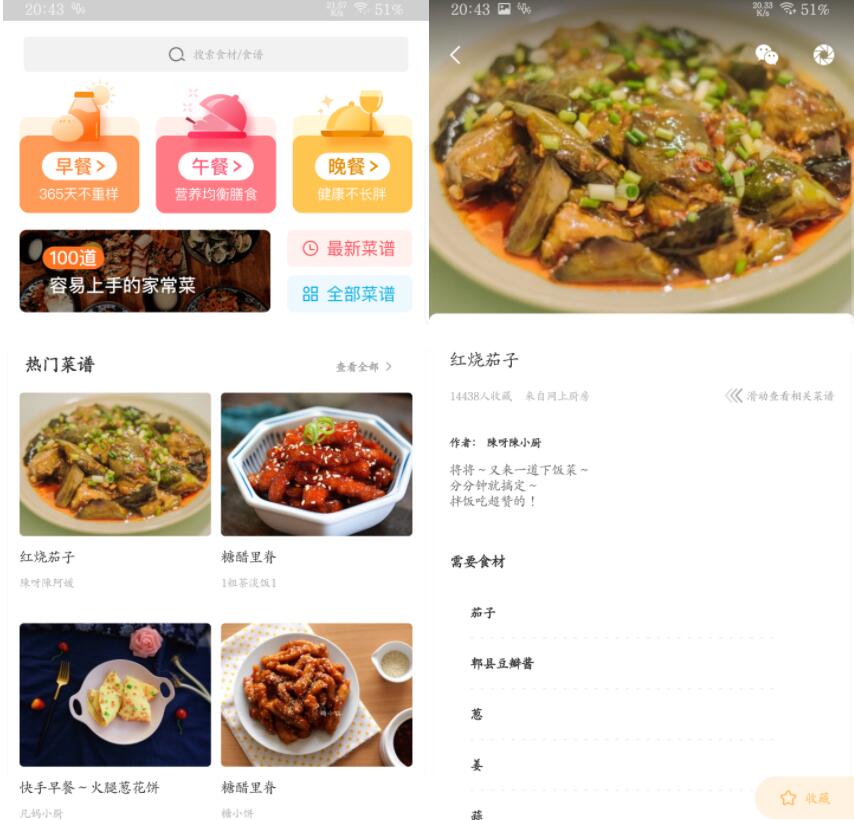Image resolution: width=854 pixels, height=820 pixels.
Task: Share to WeChat Moments with the shutter icon
Action: click(x=823, y=55)
